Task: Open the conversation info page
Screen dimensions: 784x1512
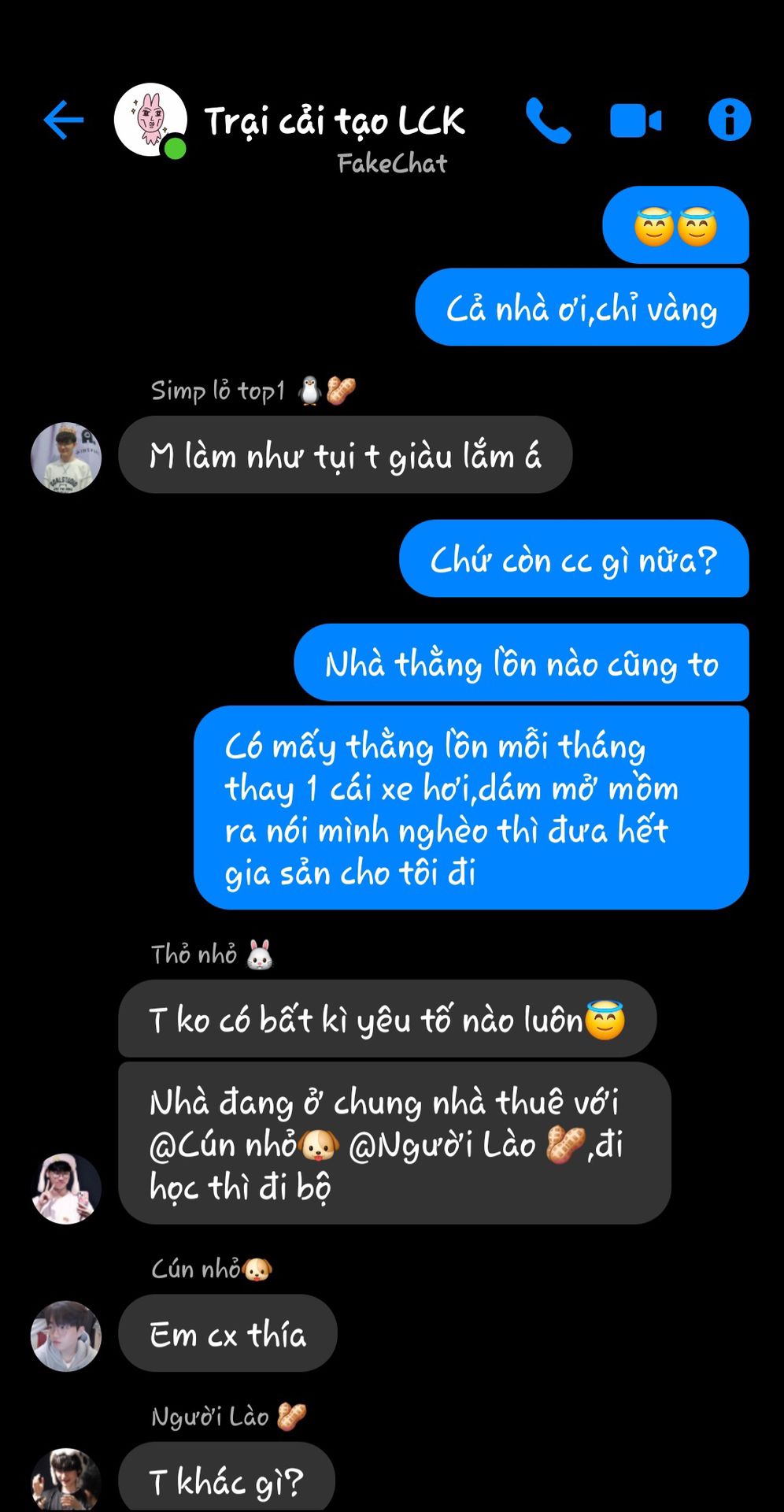Action: 729,120
